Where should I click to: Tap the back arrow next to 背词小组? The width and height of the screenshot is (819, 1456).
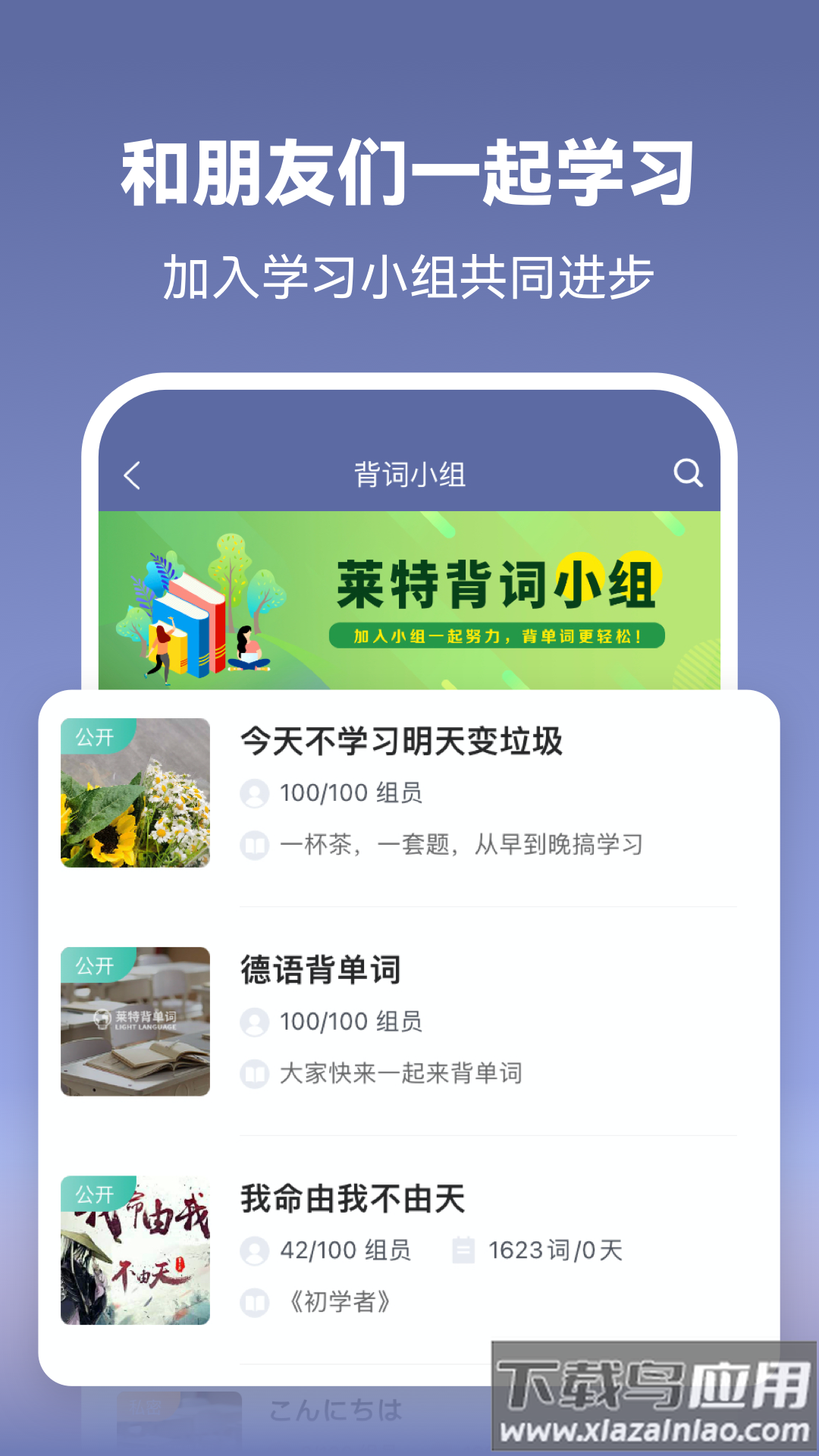133,474
